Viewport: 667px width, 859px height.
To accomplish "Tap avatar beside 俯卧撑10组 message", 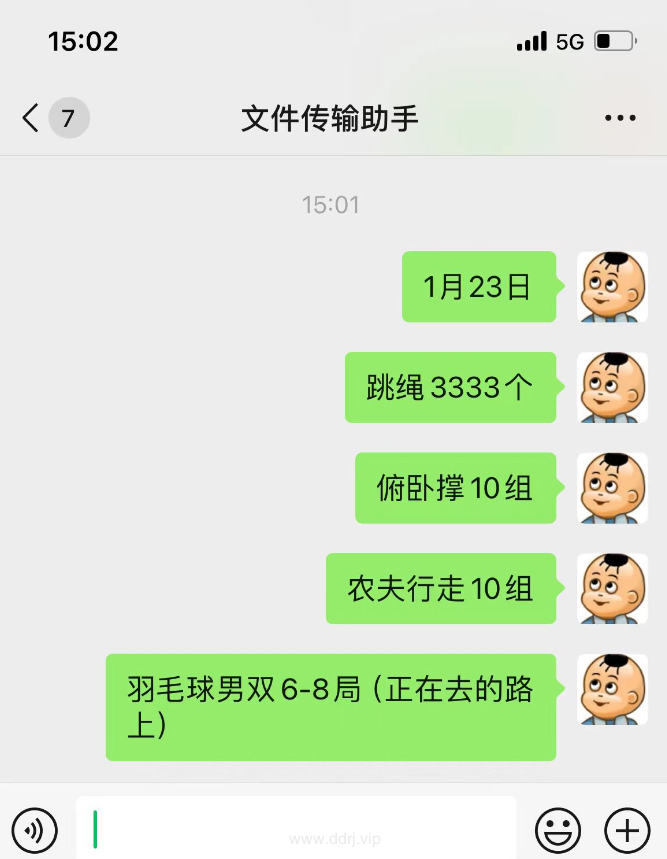I will (612, 488).
